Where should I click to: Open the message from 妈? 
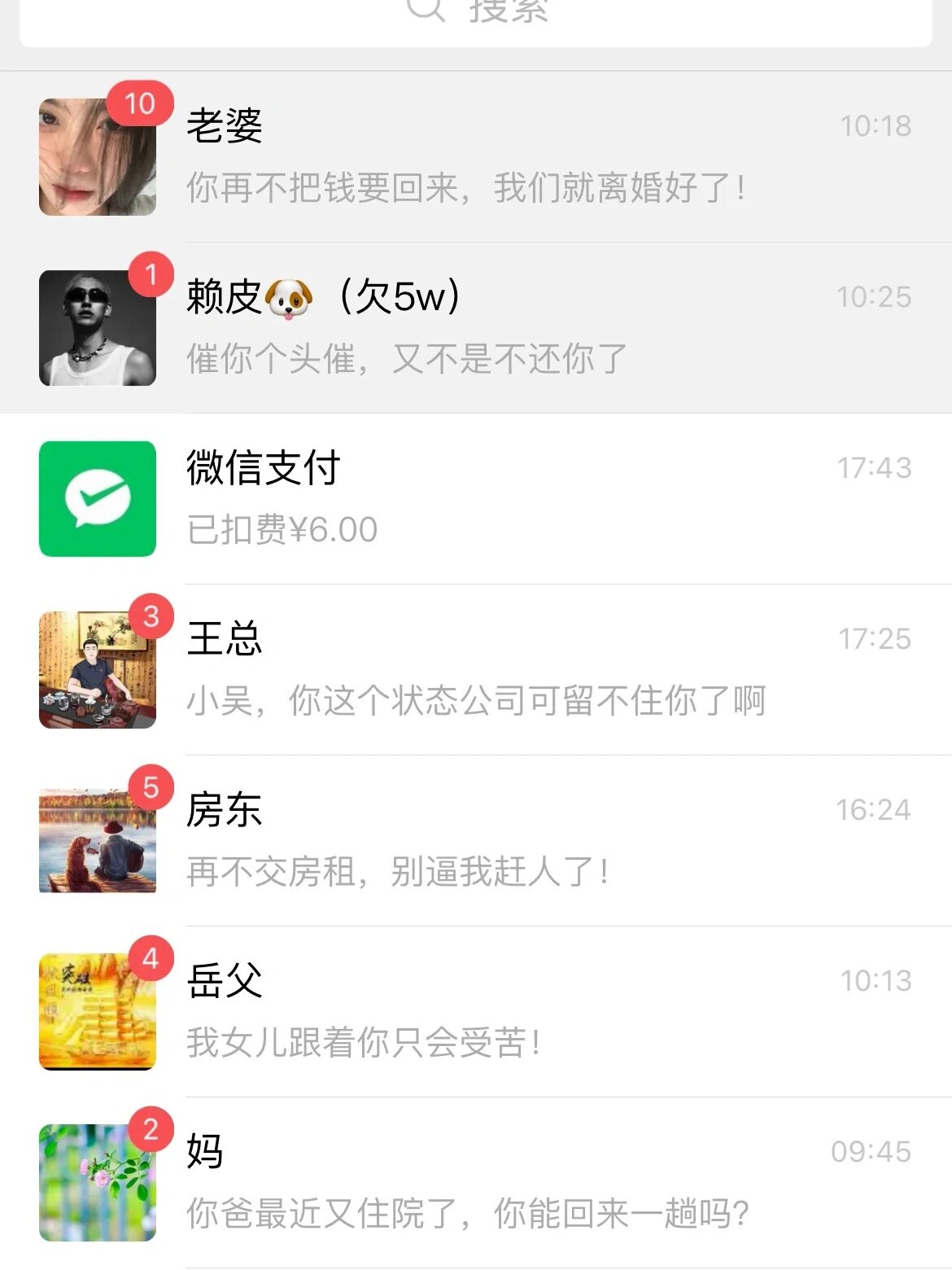pos(488,1182)
